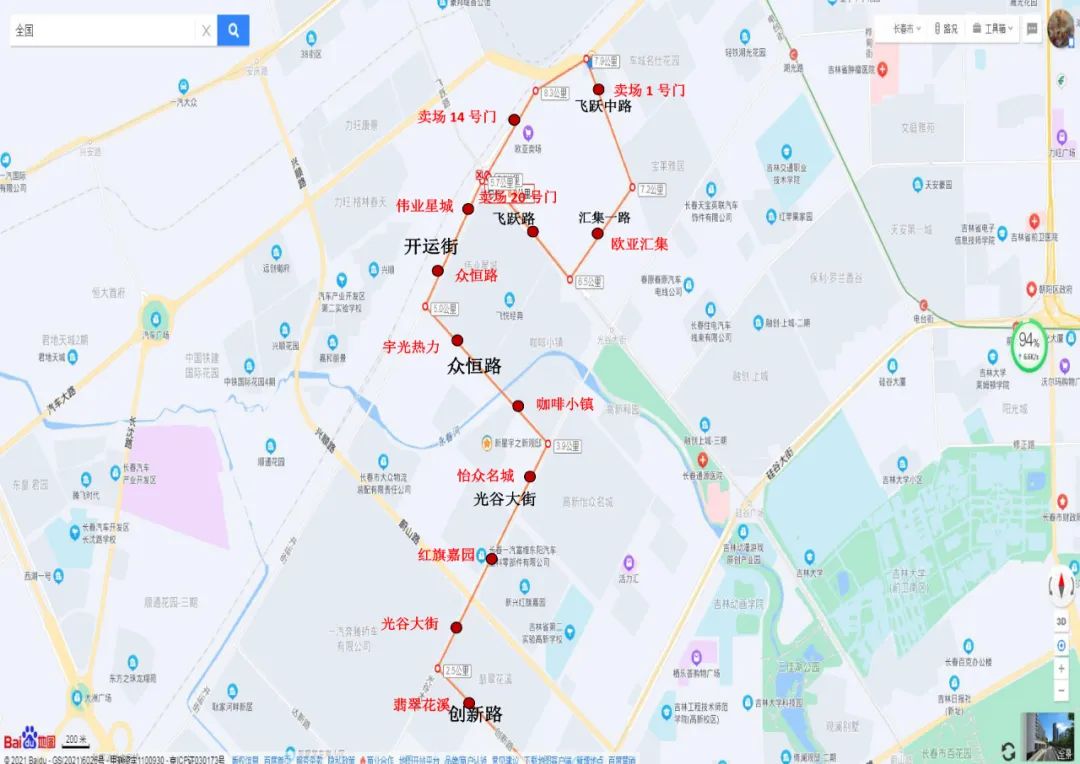Tap the green refresh arrows icon
This screenshot has height=764, width=1080.
point(1008,751)
